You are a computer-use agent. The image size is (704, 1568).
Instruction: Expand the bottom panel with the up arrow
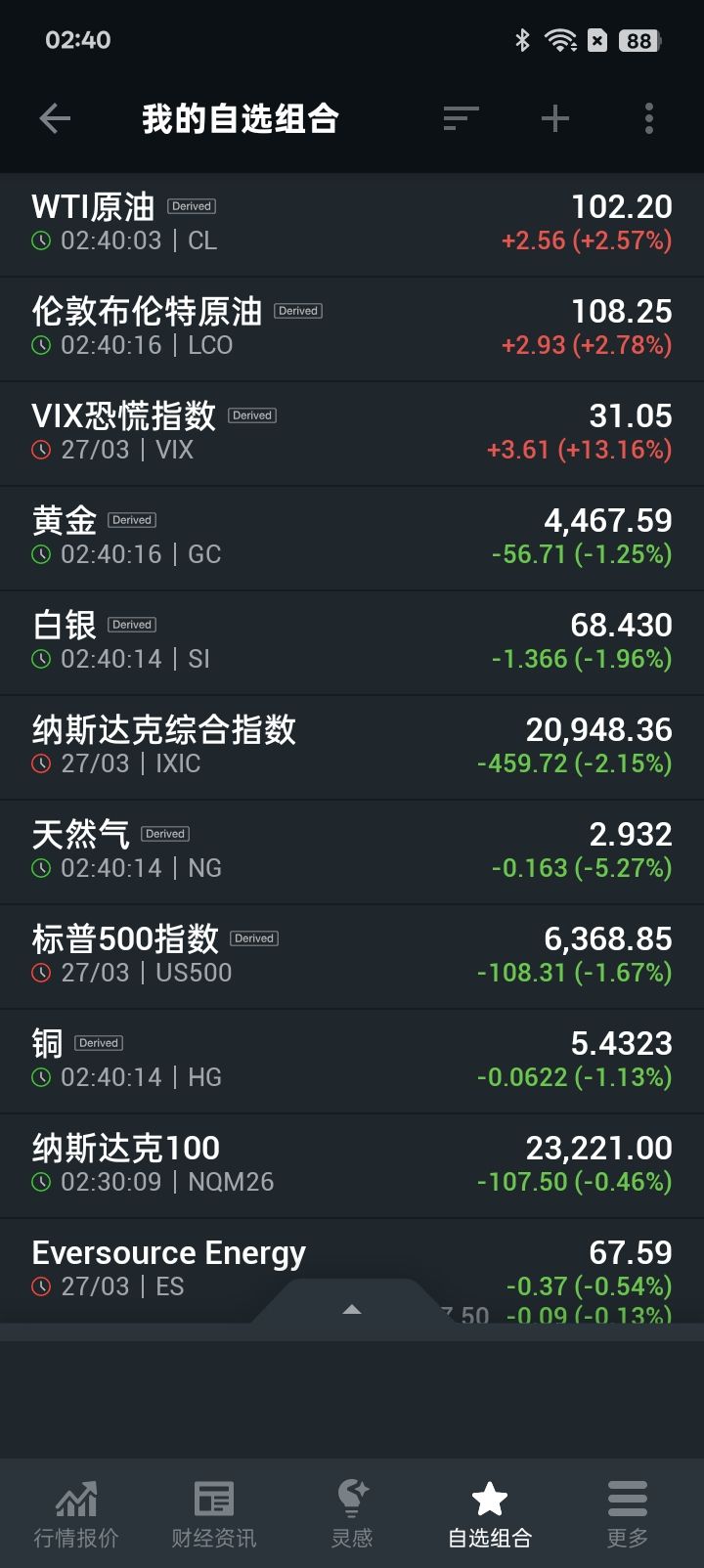coord(352,1309)
